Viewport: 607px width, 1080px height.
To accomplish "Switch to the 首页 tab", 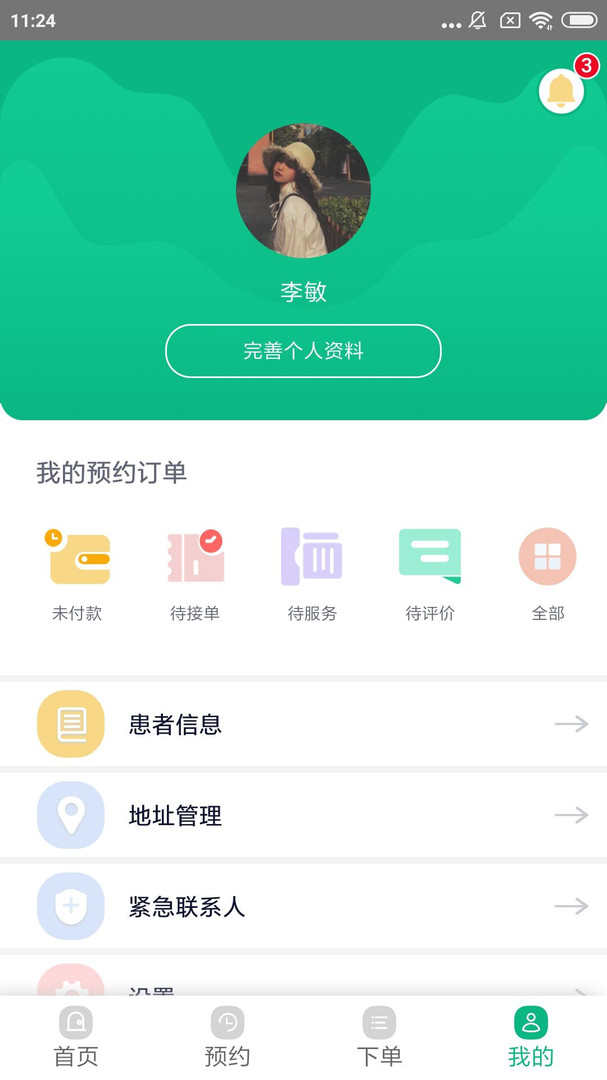I will [x=76, y=1038].
